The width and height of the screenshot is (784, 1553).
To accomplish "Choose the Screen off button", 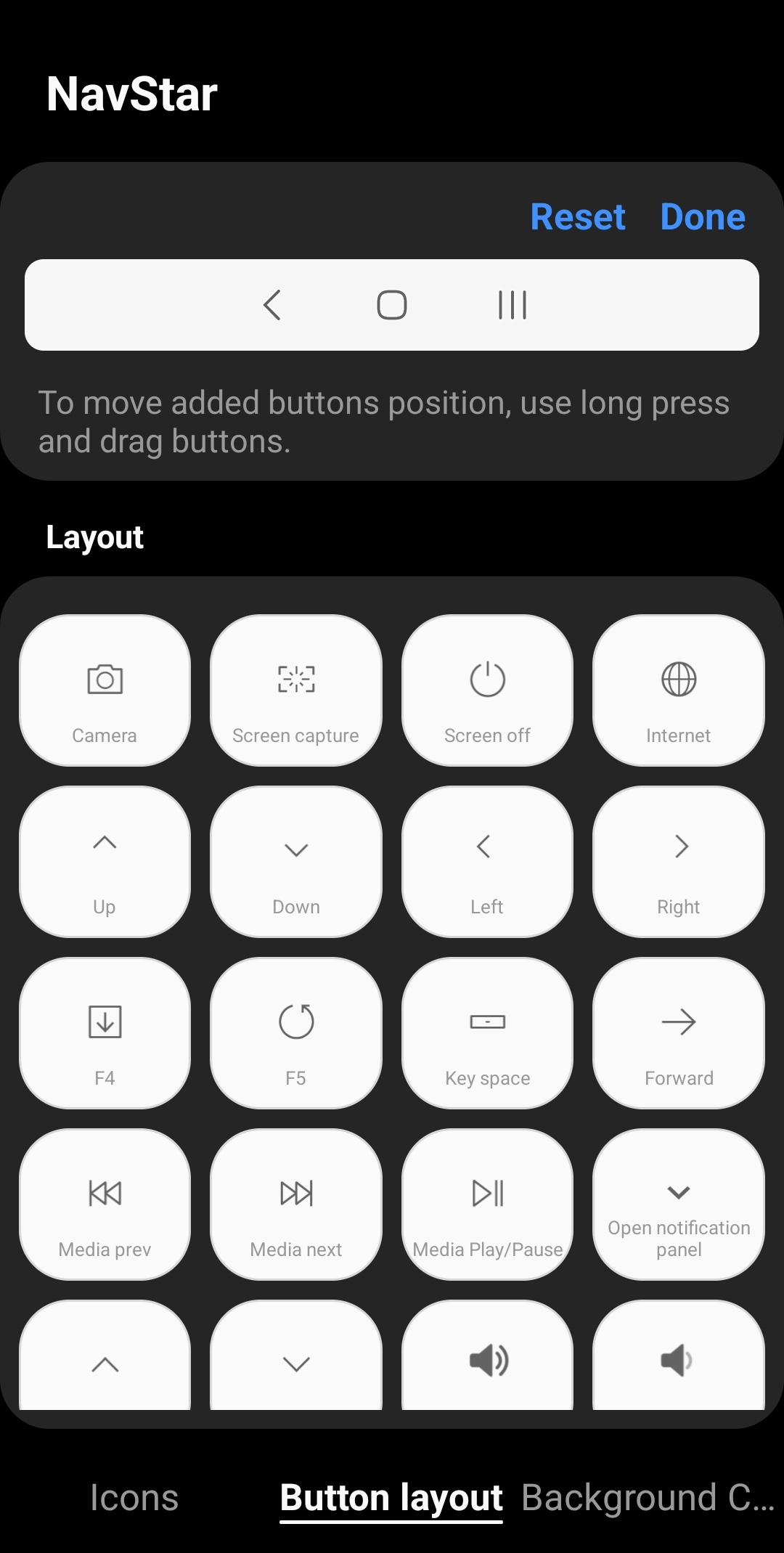I will [x=487, y=690].
